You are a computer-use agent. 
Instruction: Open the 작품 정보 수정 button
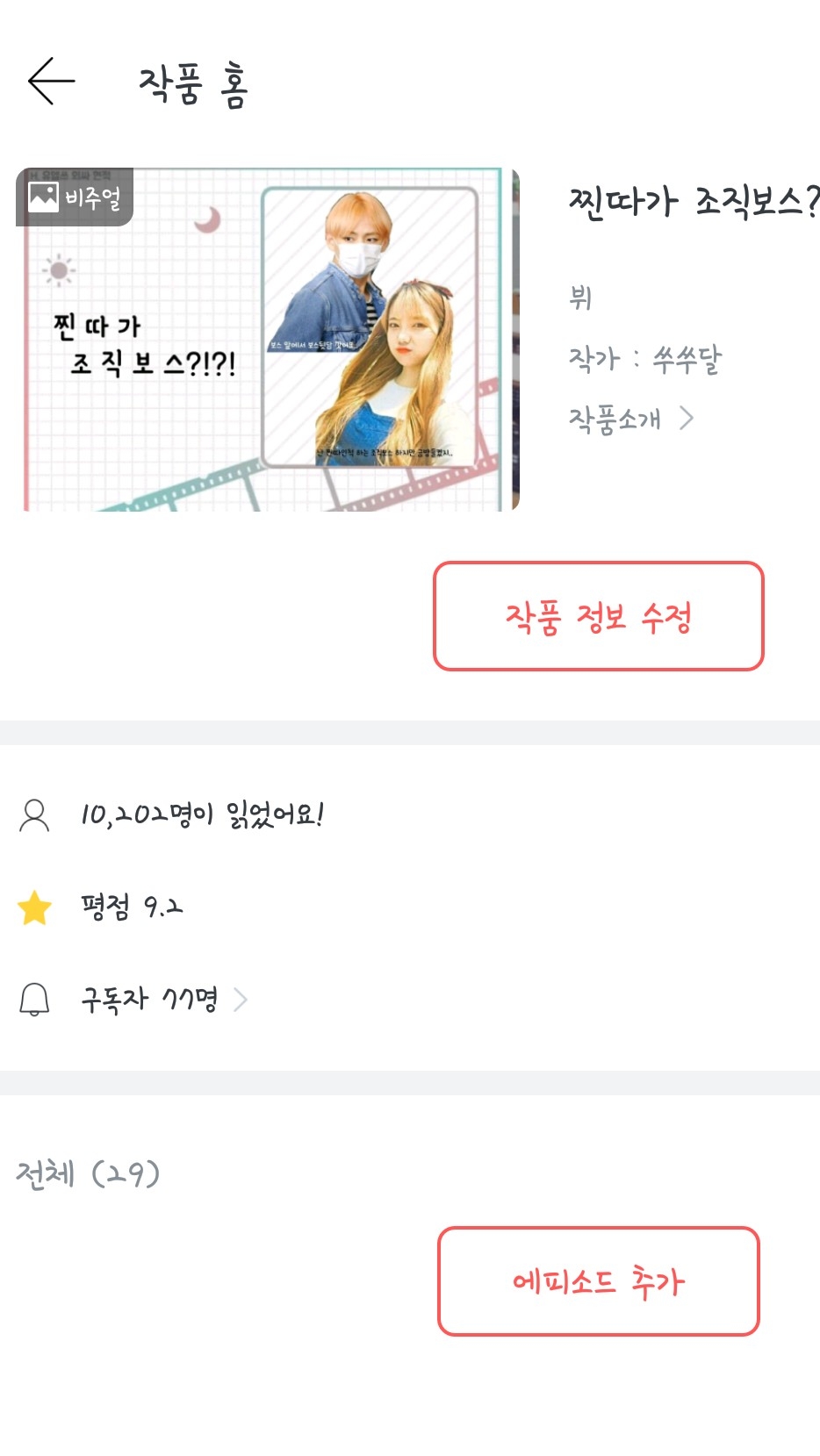pyautogui.click(x=598, y=617)
